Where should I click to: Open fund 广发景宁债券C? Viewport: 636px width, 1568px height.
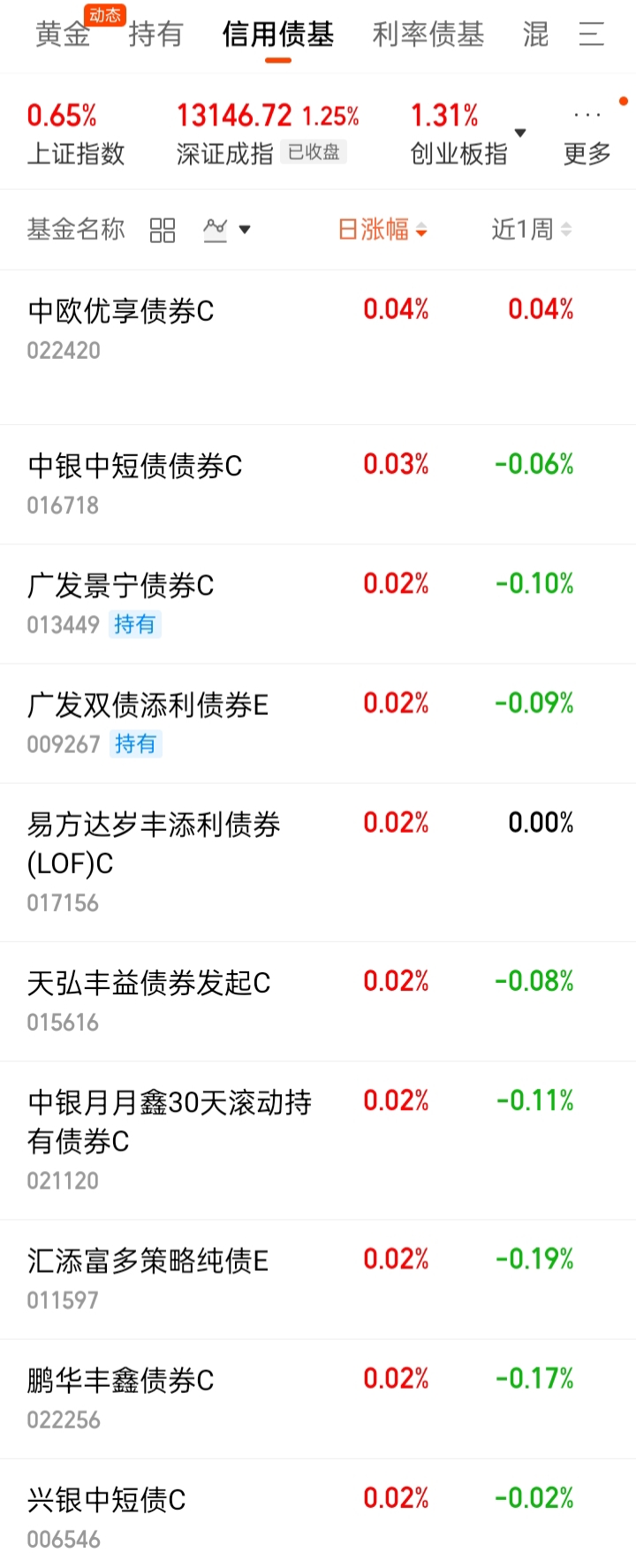(x=318, y=604)
